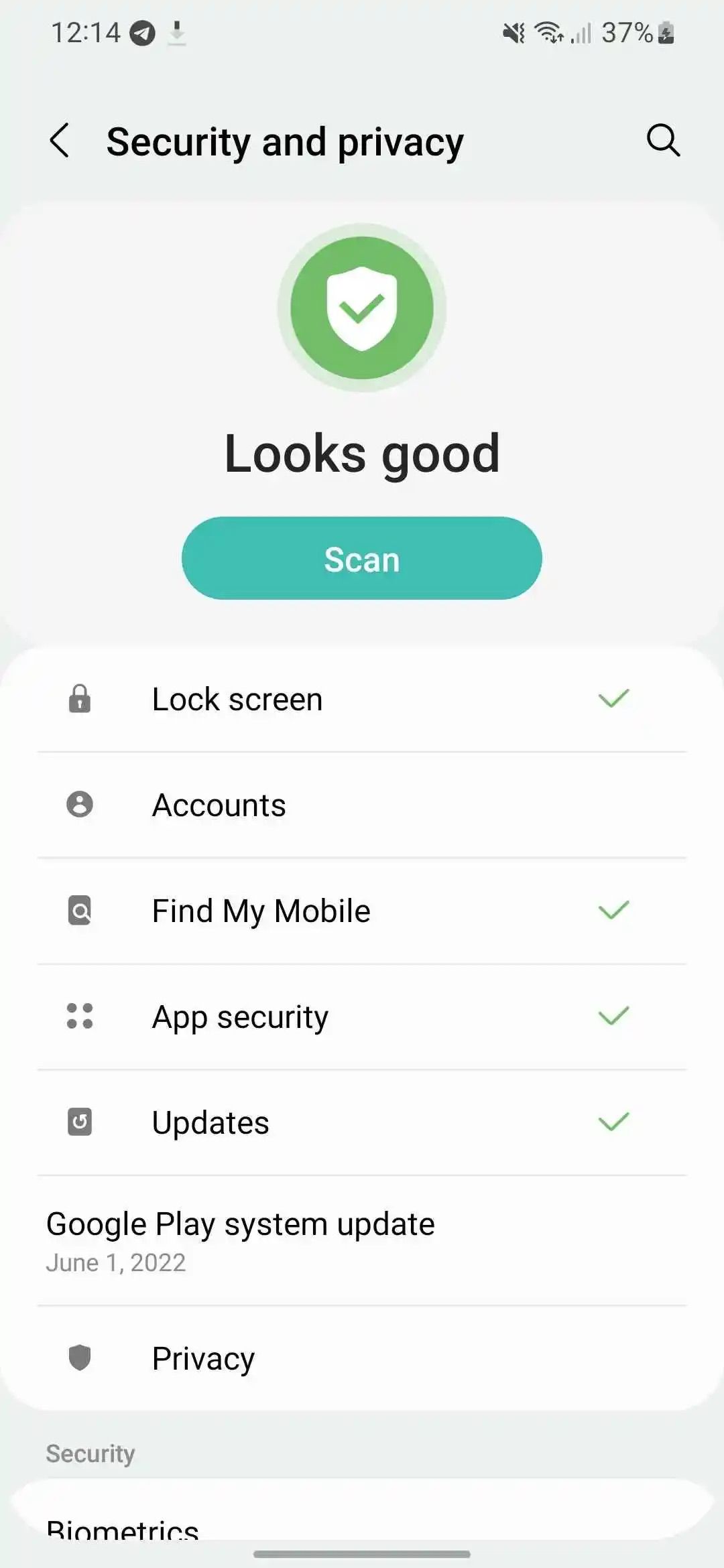Tap the Telegram notification icon in status bar
This screenshot has width=724, height=1568.
click(141, 31)
